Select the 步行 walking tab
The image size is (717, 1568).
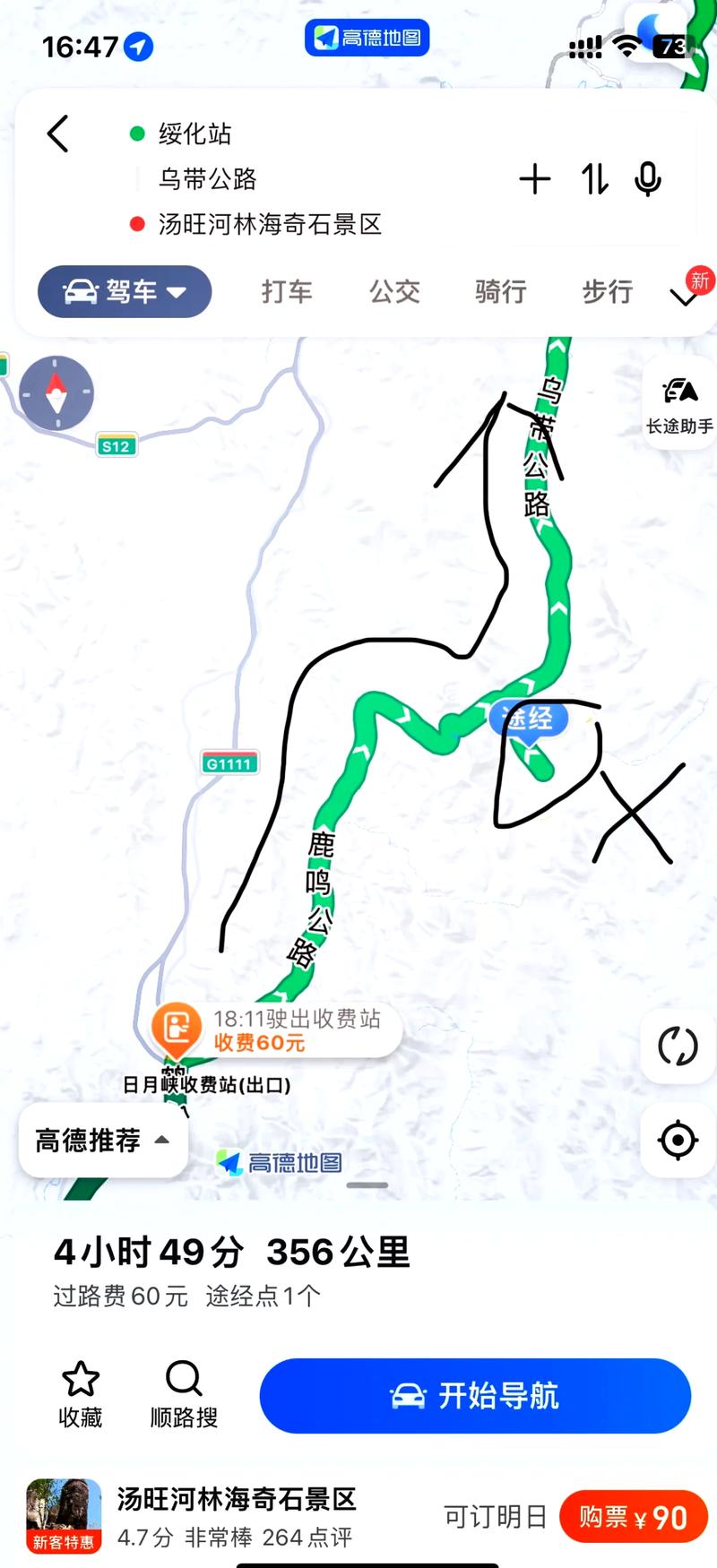coord(606,292)
